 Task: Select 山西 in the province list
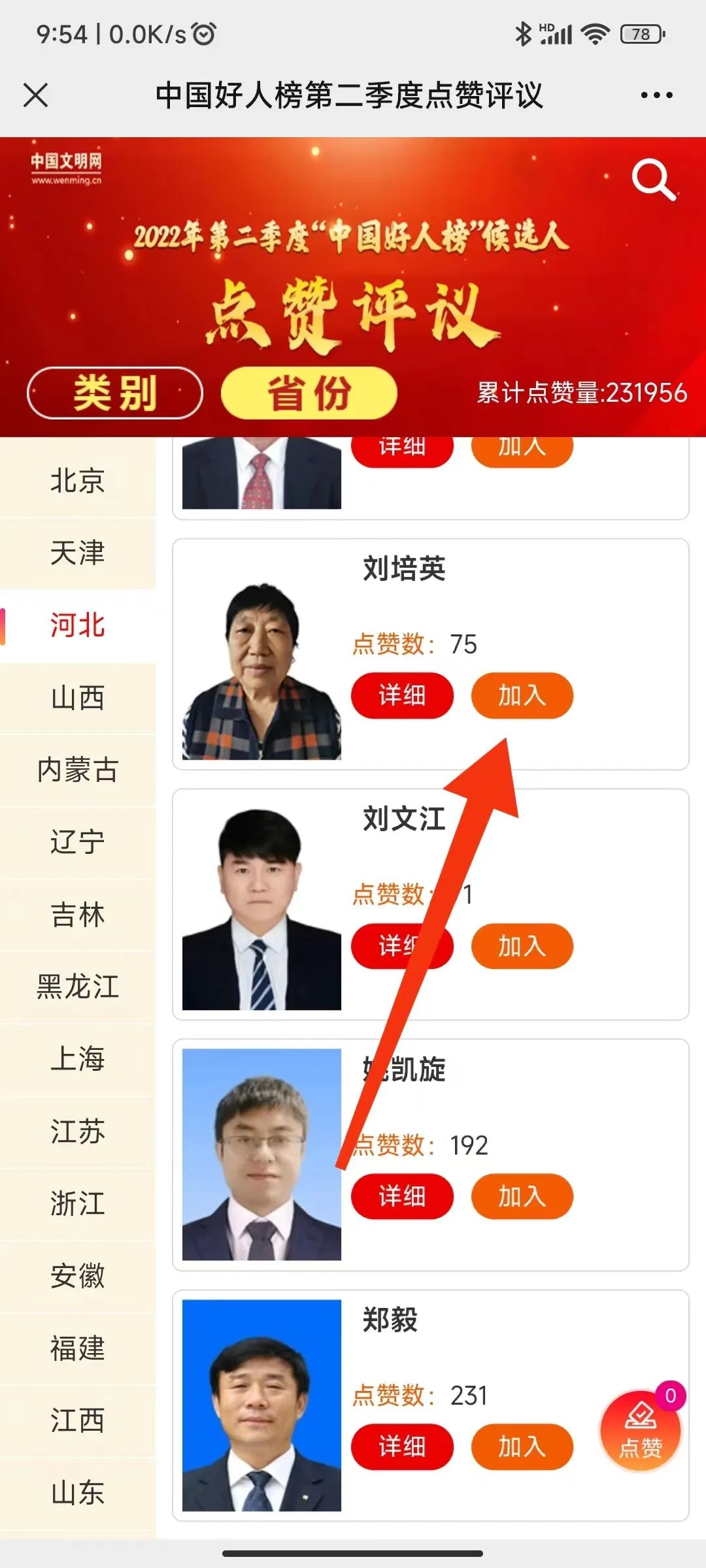click(77, 698)
